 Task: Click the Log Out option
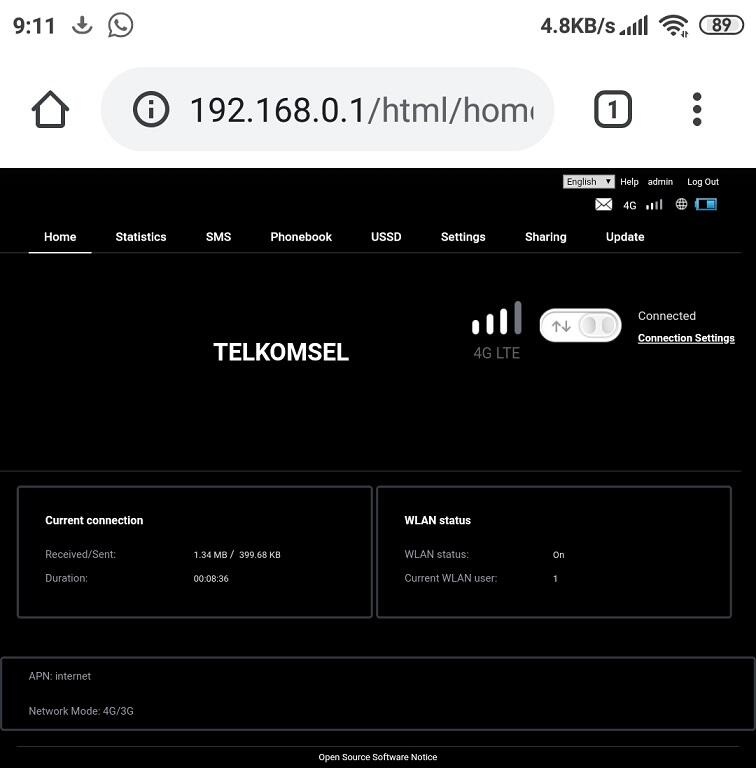[703, 181]
